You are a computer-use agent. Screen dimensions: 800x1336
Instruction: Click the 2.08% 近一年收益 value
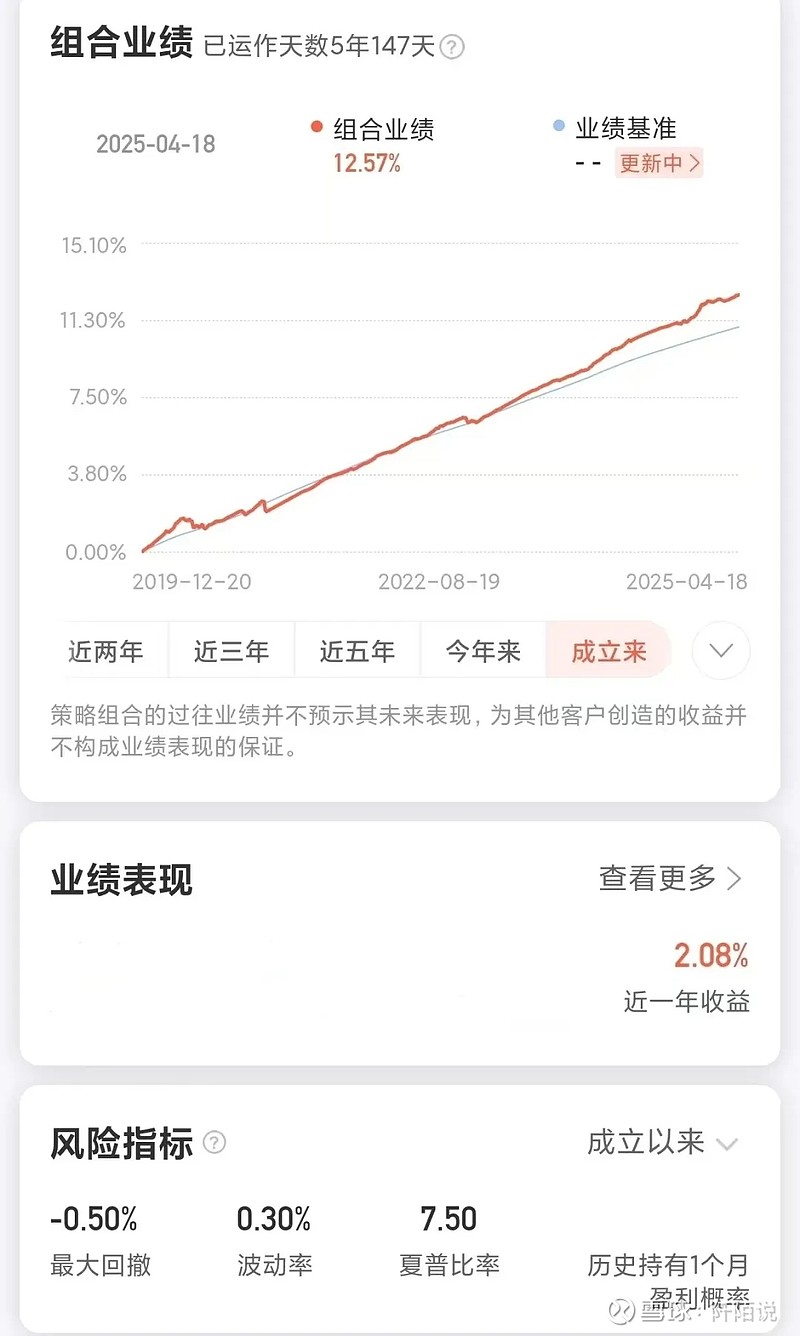click(x=710, y=956)
